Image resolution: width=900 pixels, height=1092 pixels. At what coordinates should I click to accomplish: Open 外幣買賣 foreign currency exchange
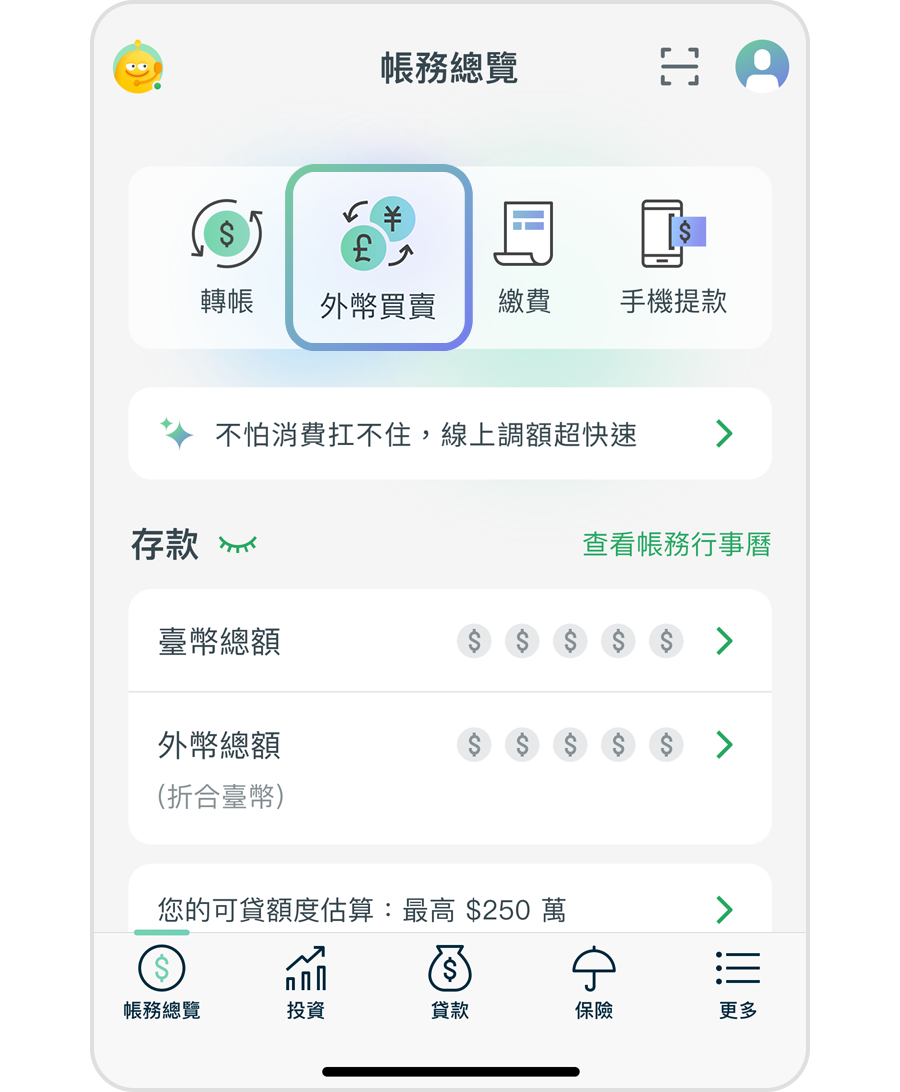[x=378, y=258]
